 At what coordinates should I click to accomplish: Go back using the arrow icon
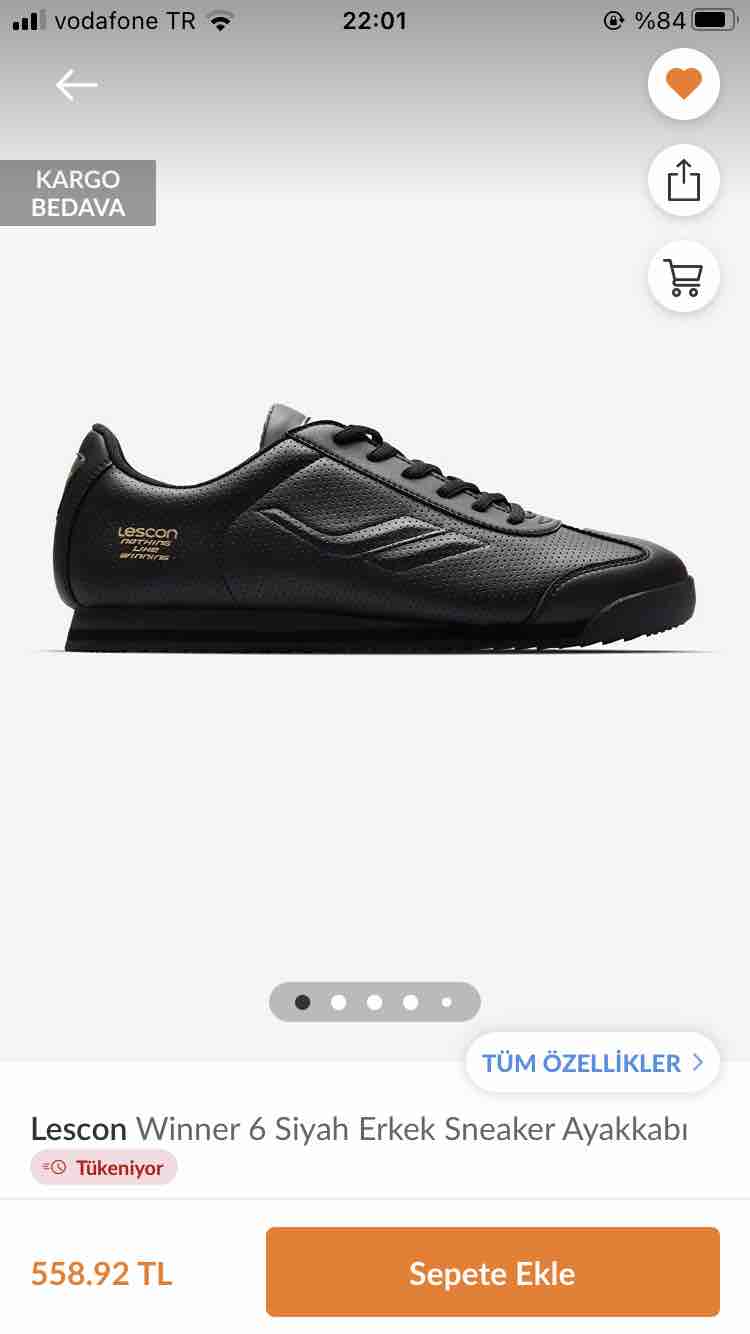pyautogui.click(x=77, y=86)
